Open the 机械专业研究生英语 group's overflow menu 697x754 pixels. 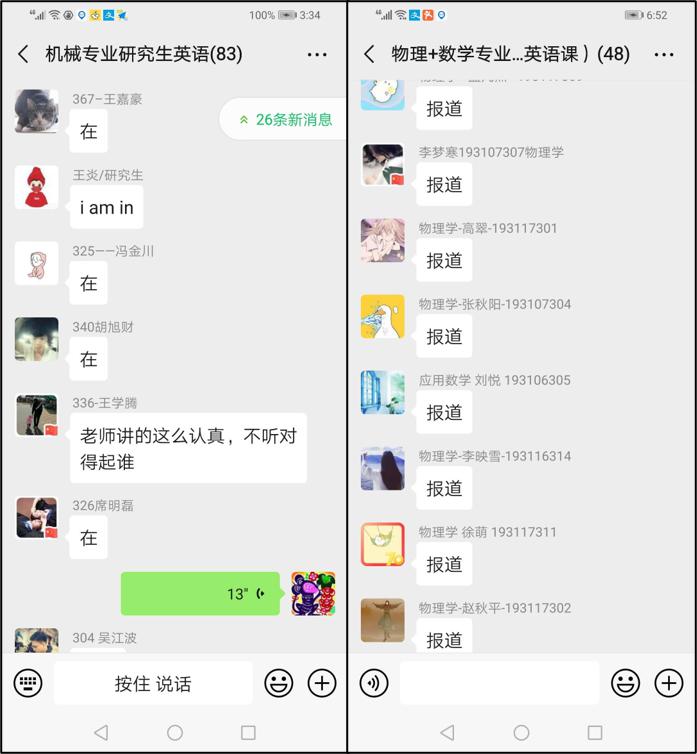tap(316, 54)
